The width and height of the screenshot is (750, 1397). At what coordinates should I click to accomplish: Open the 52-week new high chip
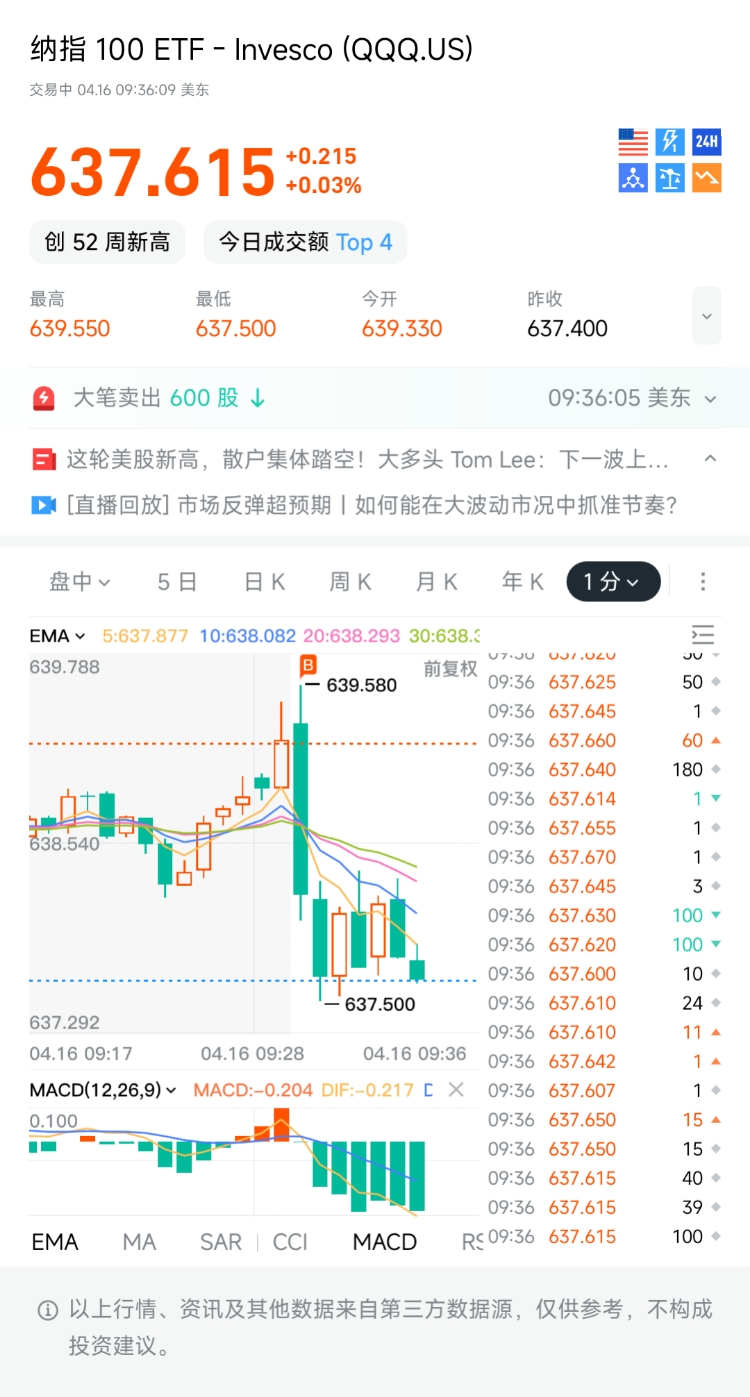tap(107, 242)
